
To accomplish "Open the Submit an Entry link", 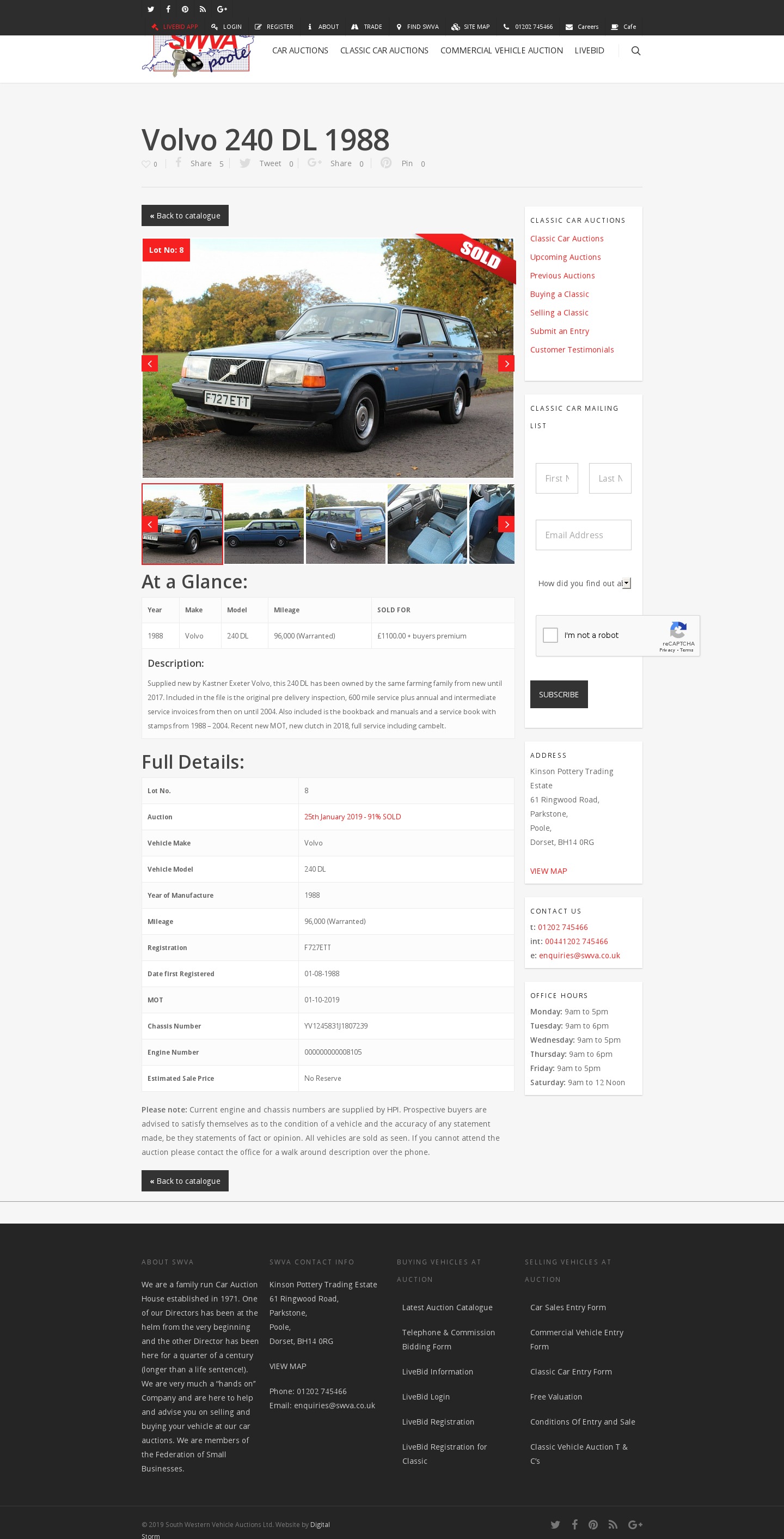I will 559,331.
